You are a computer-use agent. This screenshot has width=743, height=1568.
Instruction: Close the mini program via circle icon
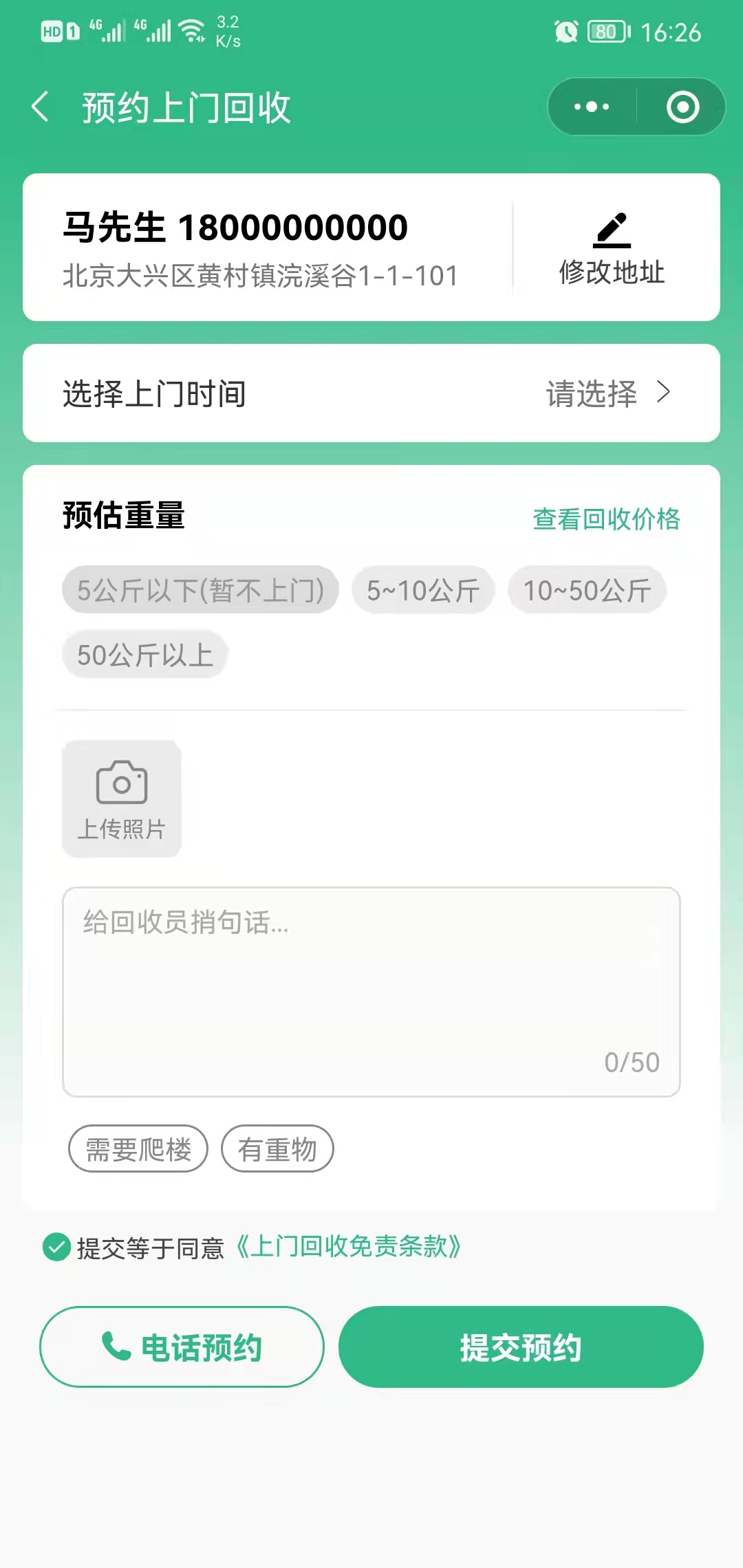(682, 107)
